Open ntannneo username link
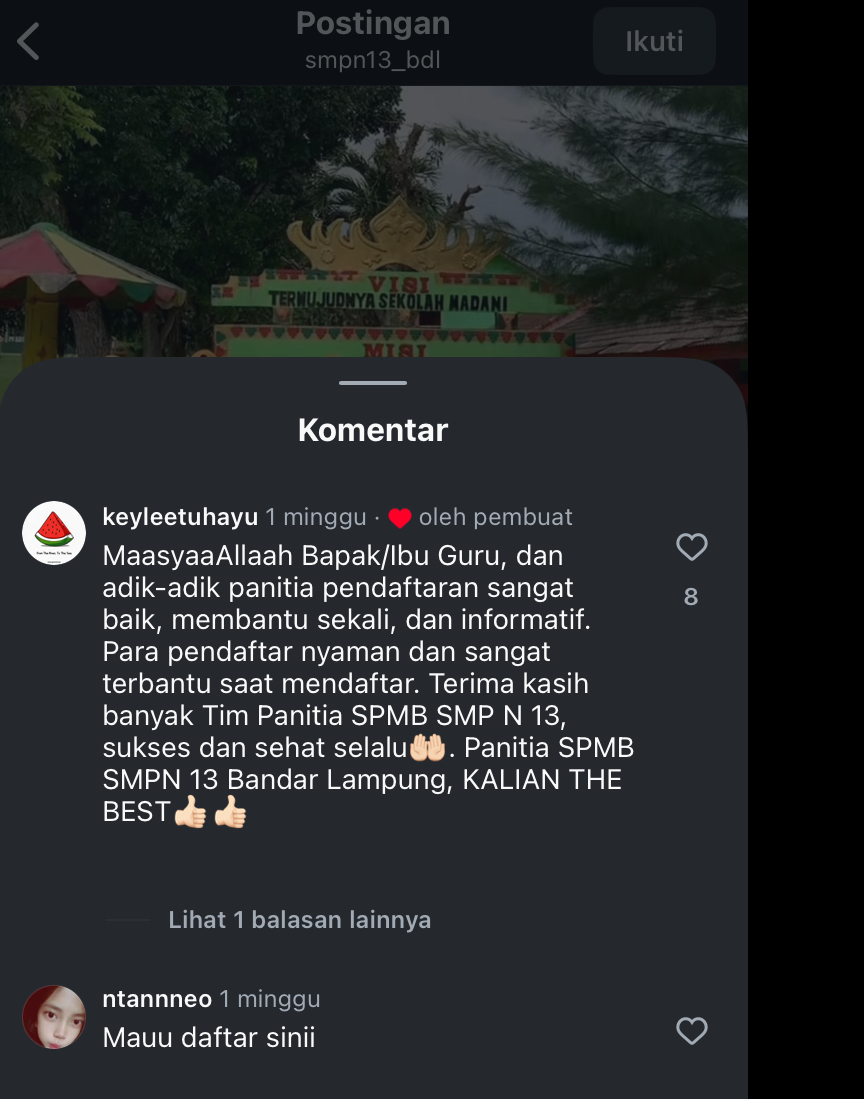 coord(157,999)
